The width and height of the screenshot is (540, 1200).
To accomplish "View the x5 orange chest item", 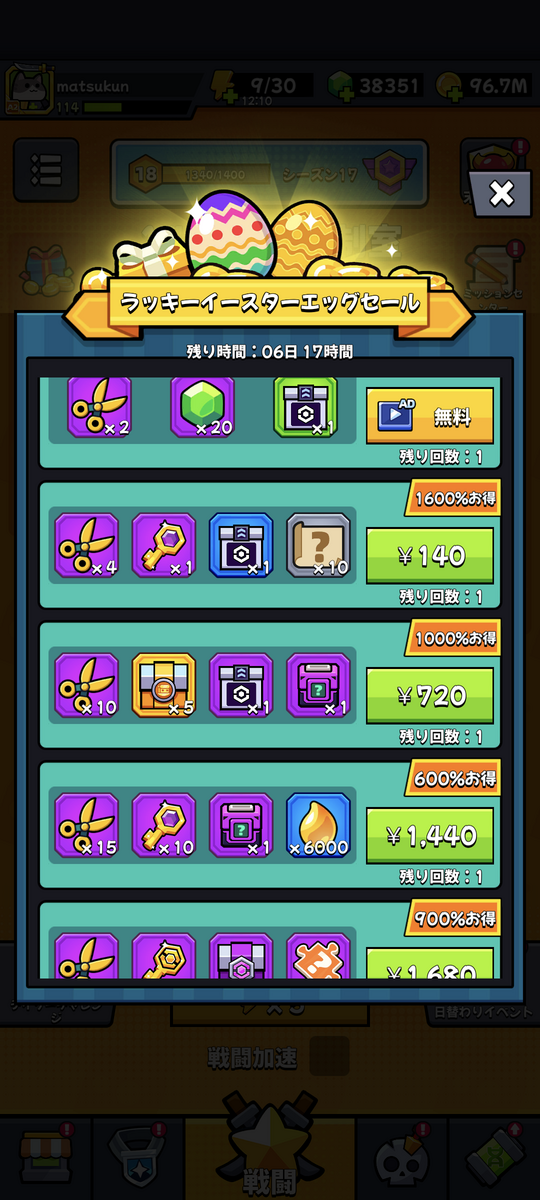I will point(164,686).
